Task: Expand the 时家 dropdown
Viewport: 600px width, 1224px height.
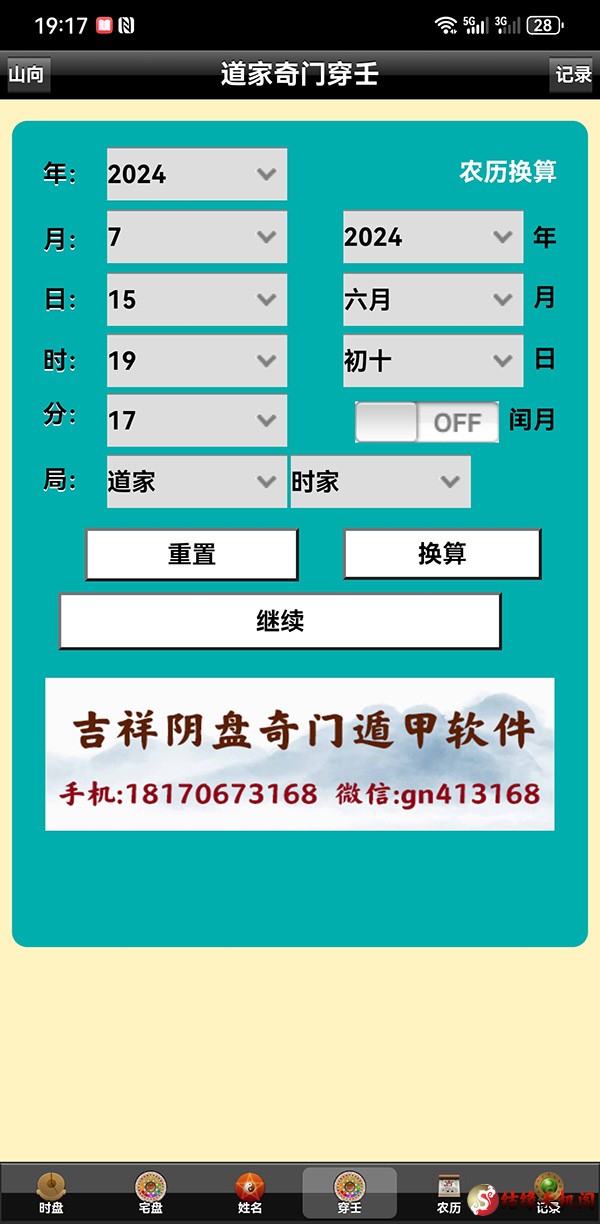Action: 380,482
